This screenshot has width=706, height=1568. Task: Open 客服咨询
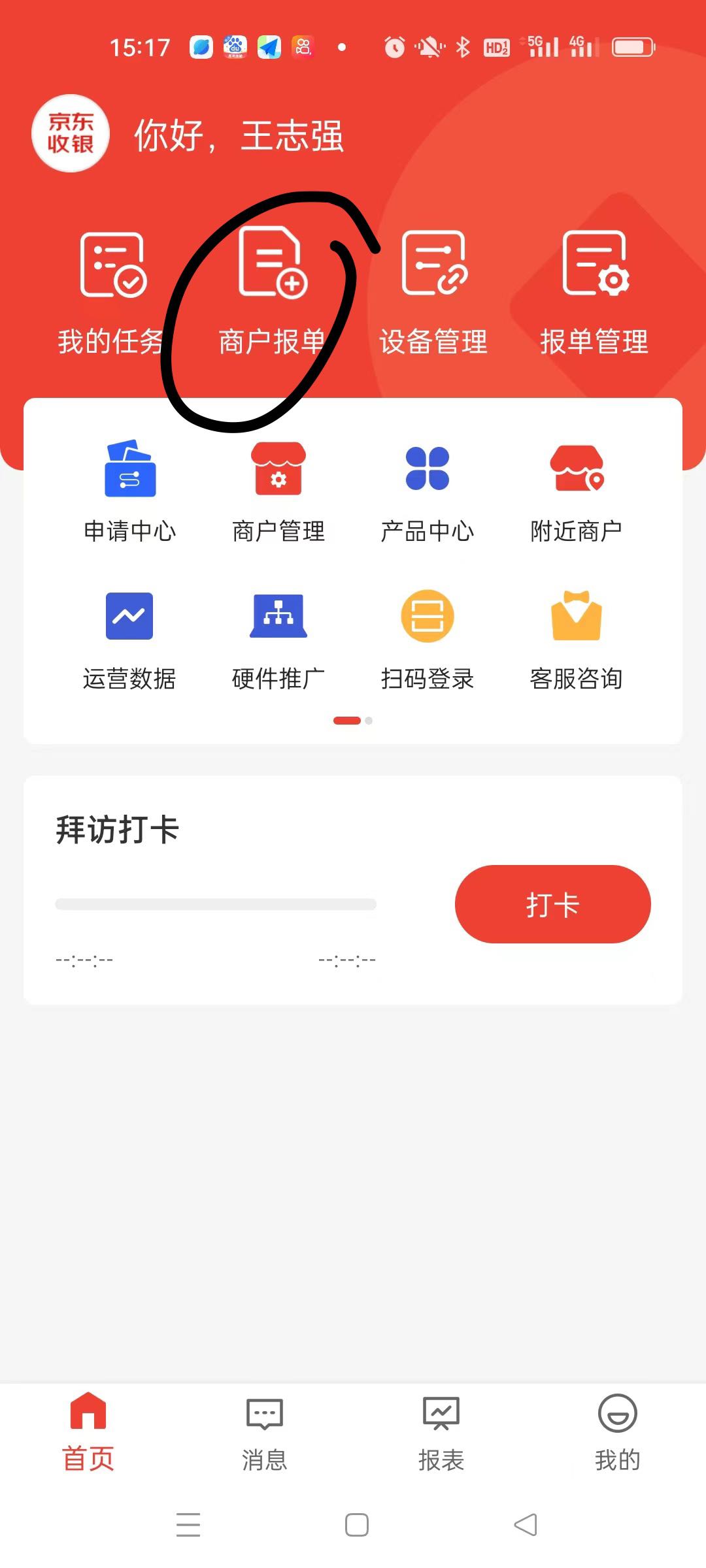[576, 640]
